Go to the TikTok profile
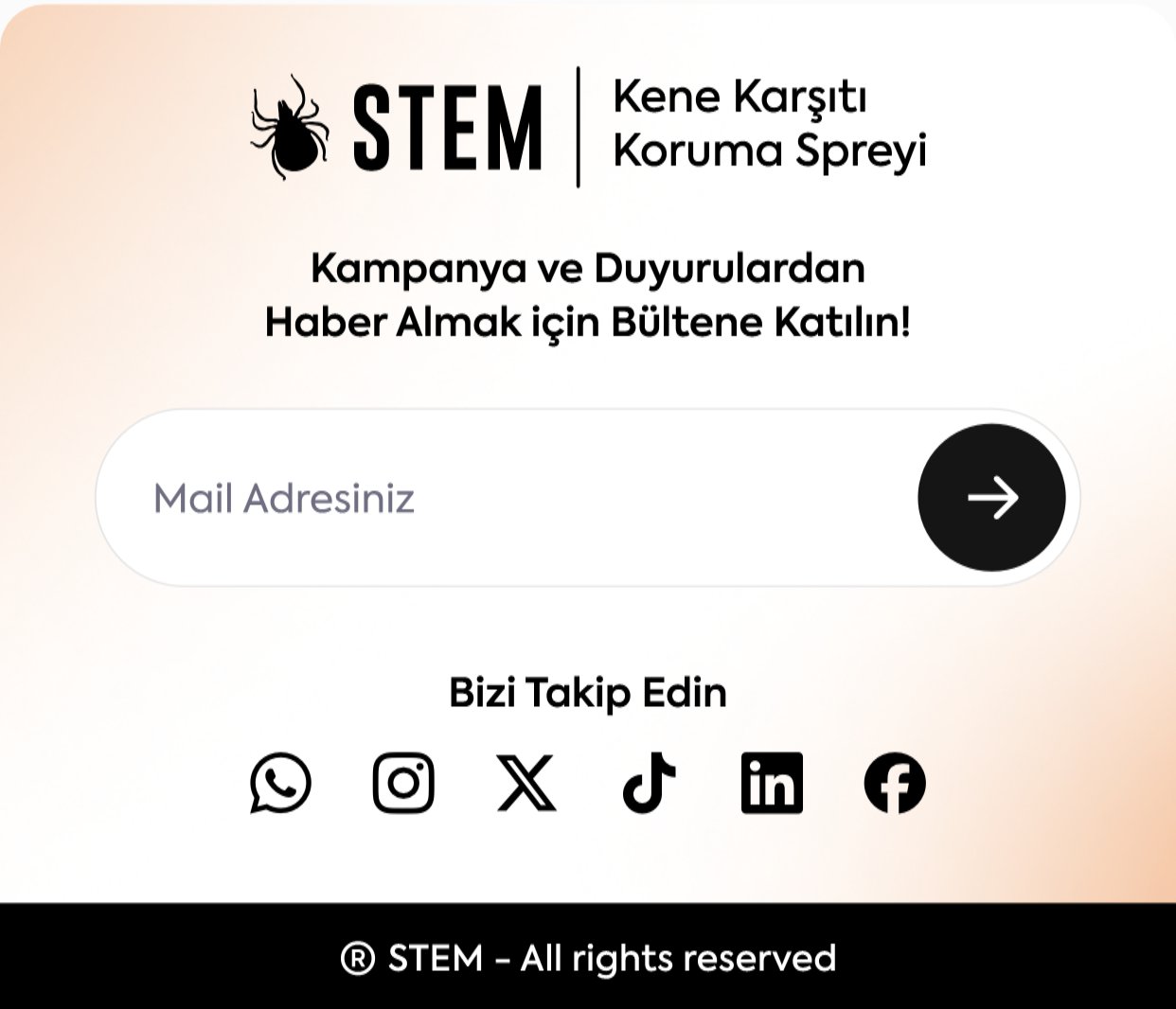Viewport: 1176px width, 1009px height. pos(650,783)
